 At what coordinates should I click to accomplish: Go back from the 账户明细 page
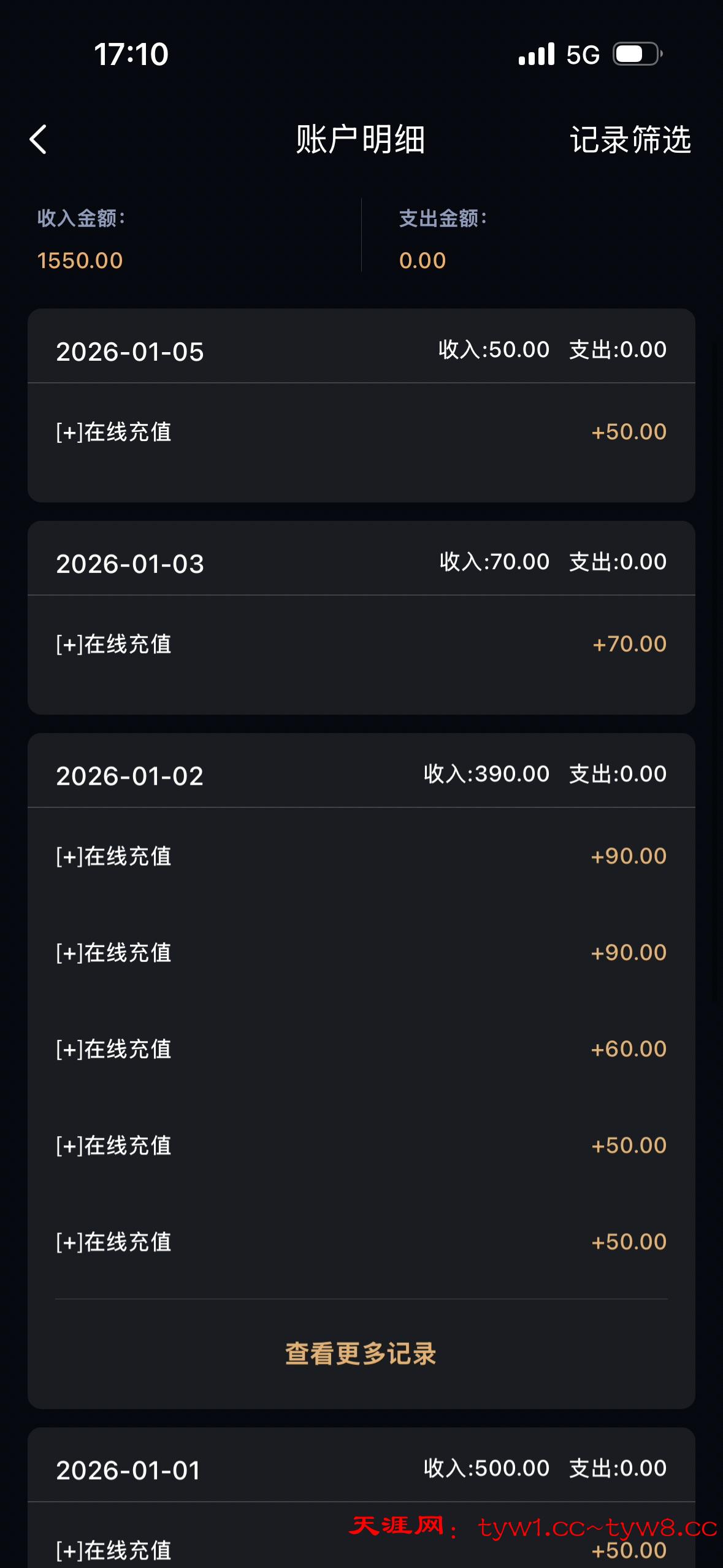click(x=39, y=140)
